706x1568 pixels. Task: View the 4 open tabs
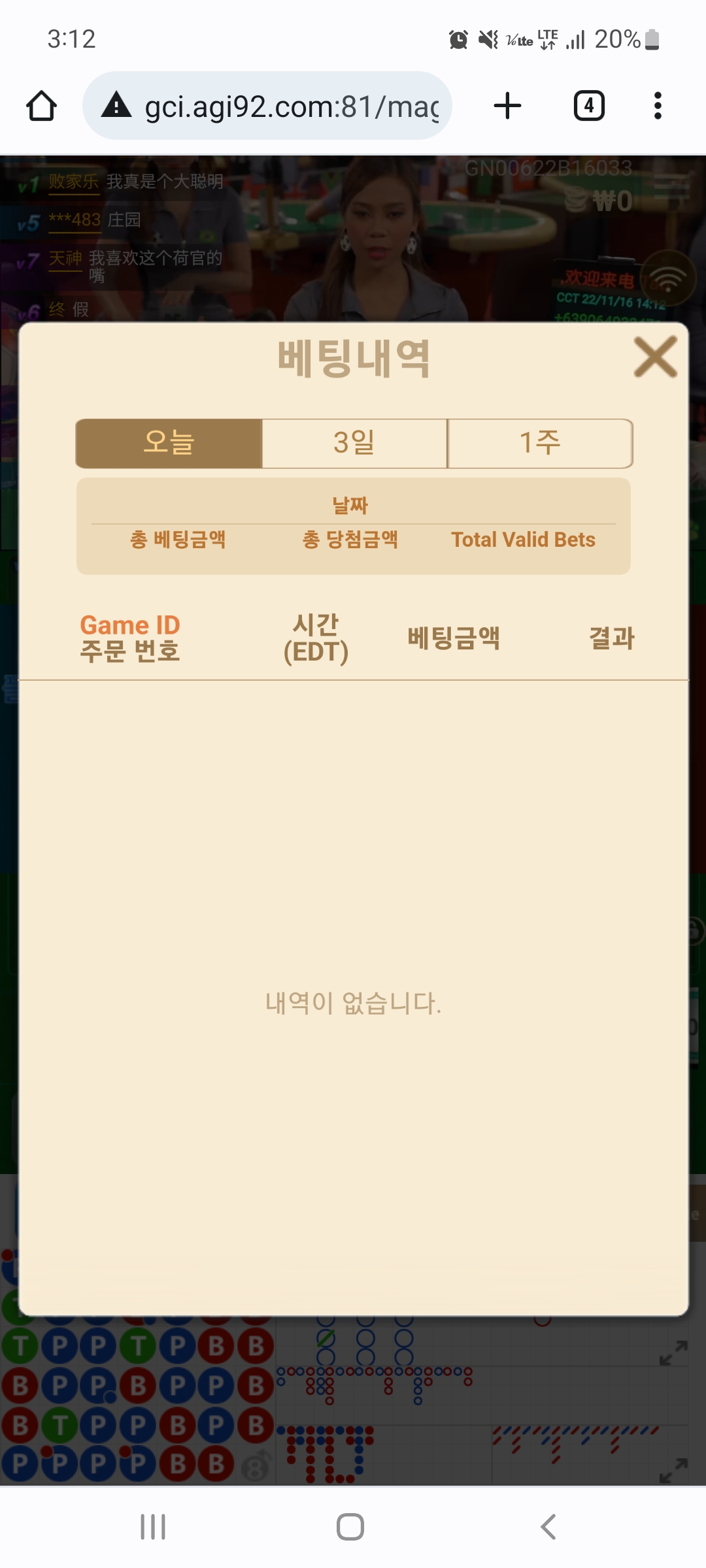[589, 106]
